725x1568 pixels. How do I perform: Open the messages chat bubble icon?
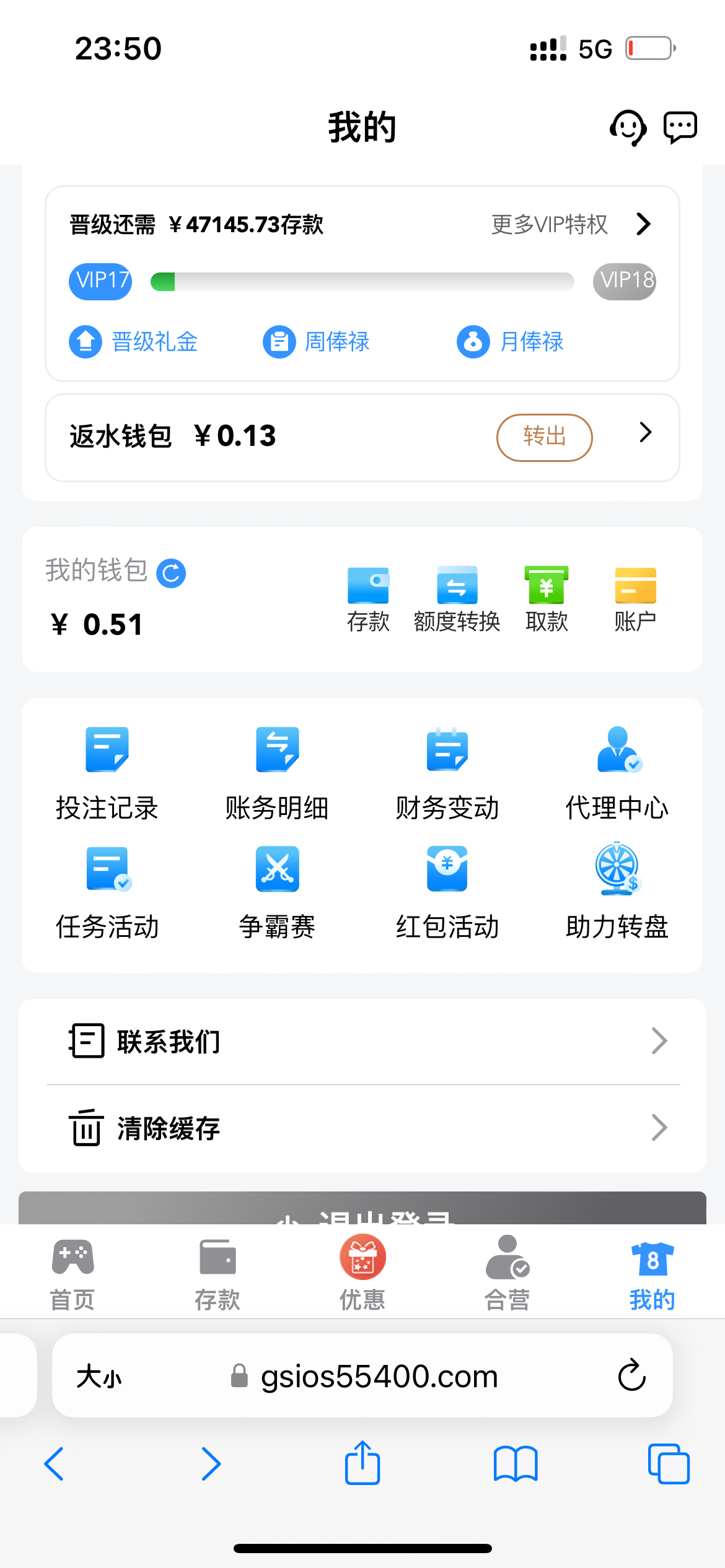pos(680,127)
